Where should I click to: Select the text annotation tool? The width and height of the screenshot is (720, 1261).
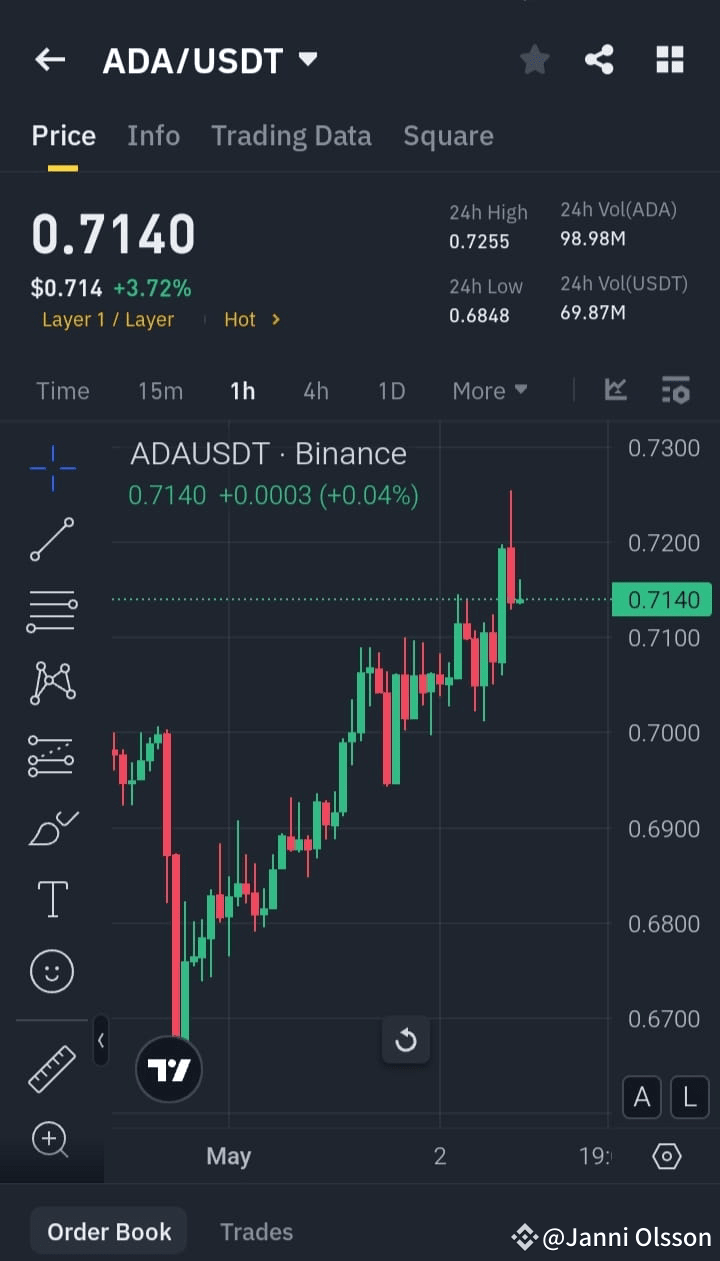pyautogui.click(x=52, y=898)
